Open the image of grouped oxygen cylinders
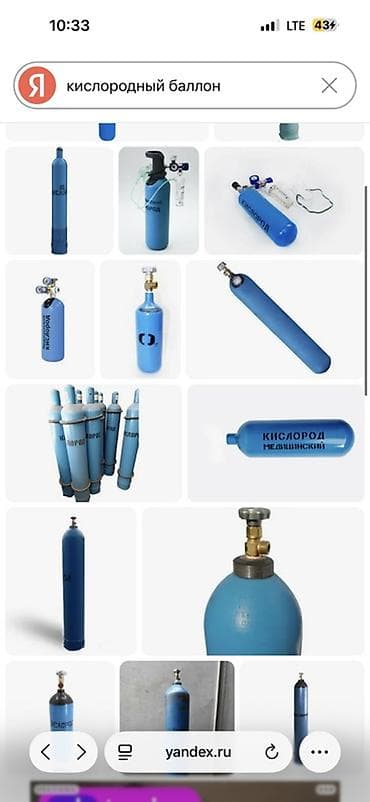This screenshot has width=370, height=802. (x=94, y=443)
